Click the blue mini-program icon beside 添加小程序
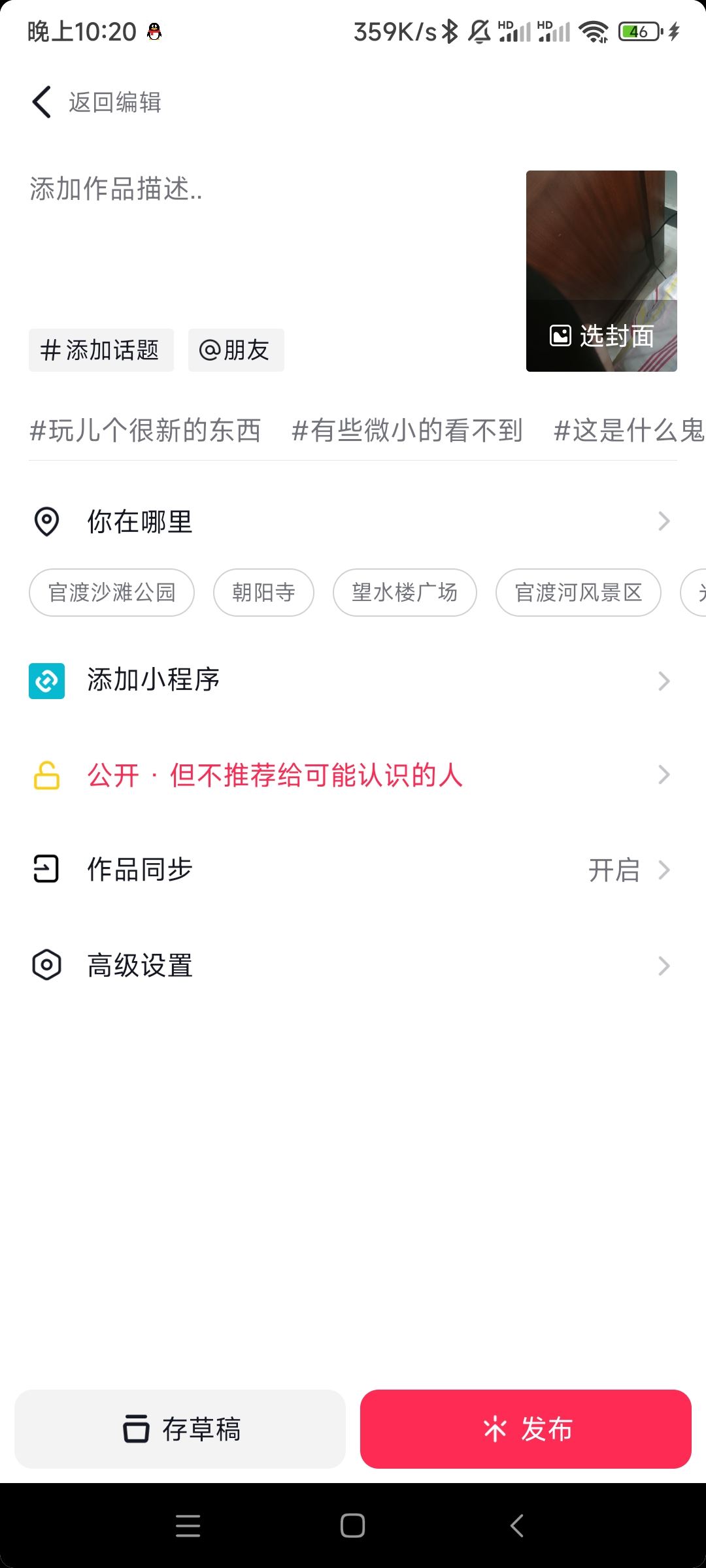This screenshot has width=706, height=1568. 46,679
